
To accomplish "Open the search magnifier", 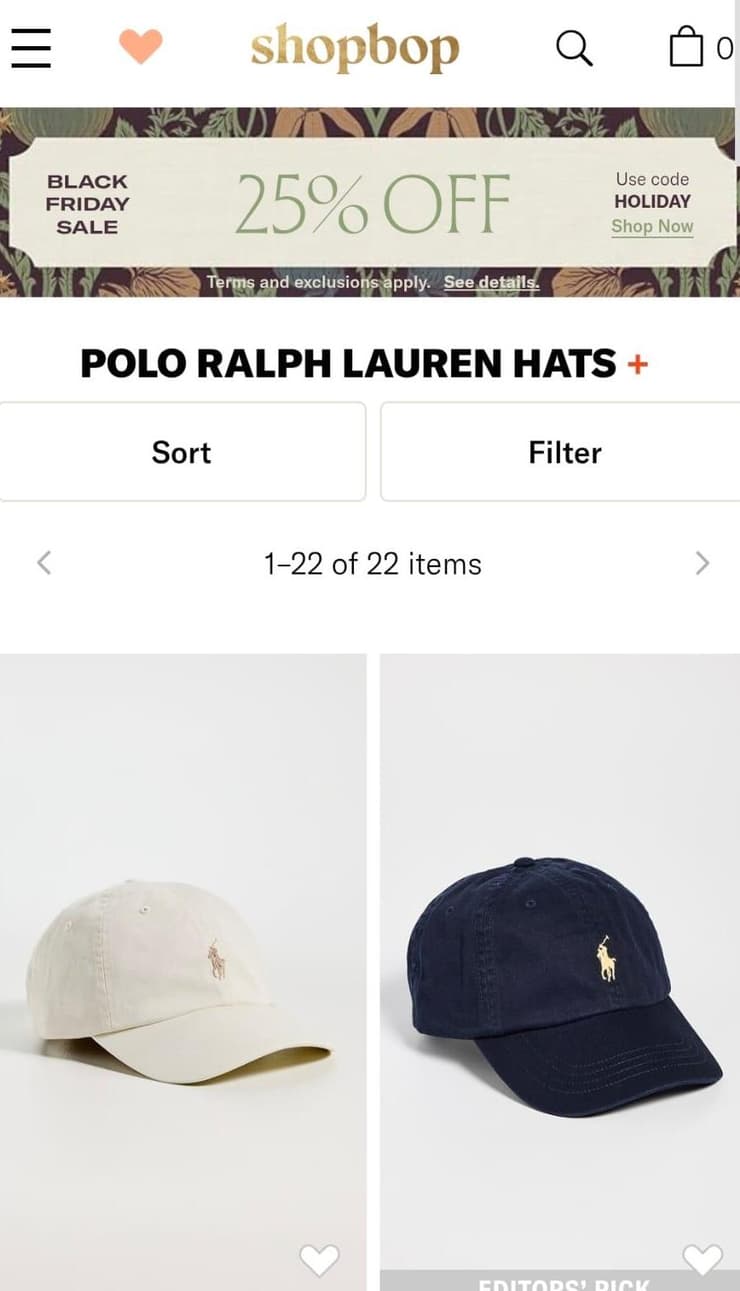I will coord(573,47).
